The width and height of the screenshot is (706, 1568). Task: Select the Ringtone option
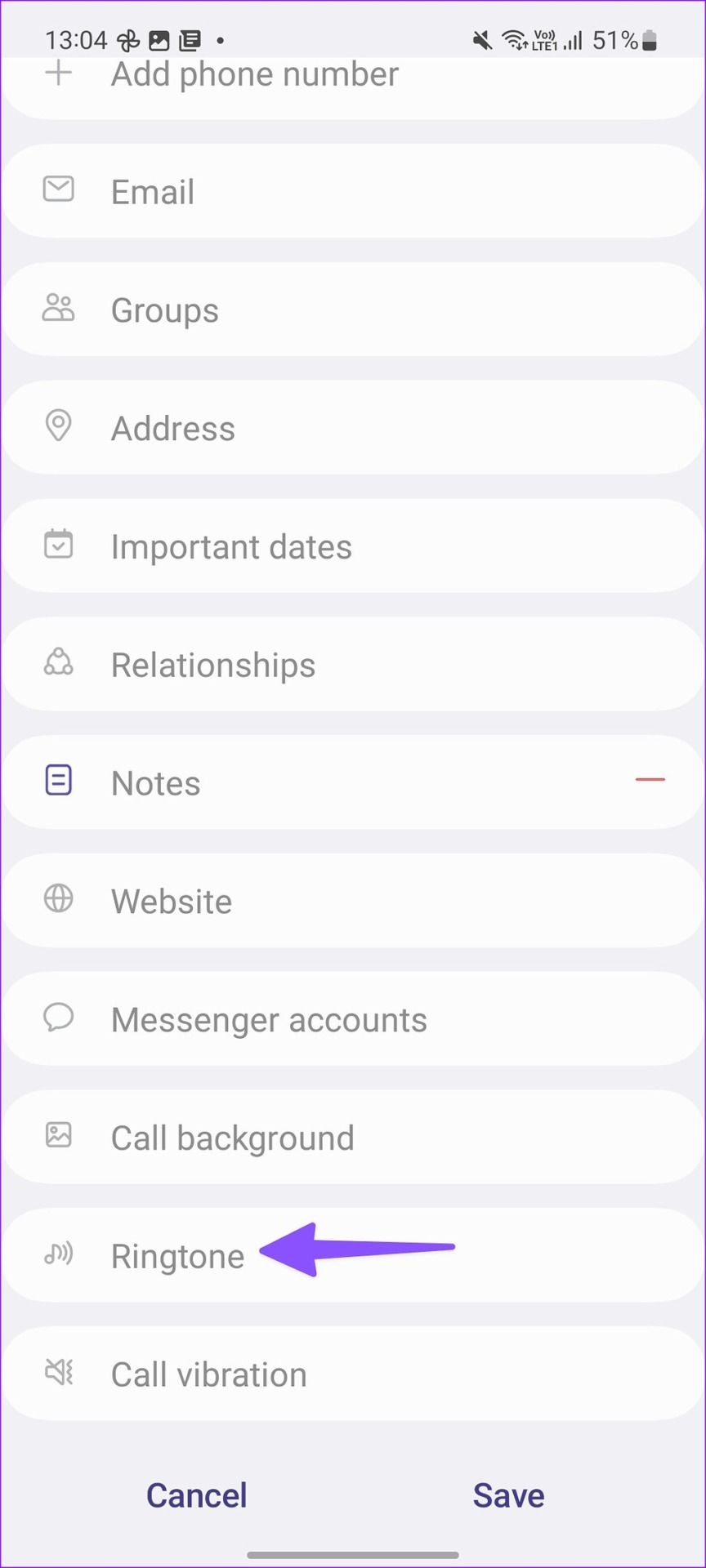point(353,1255)
